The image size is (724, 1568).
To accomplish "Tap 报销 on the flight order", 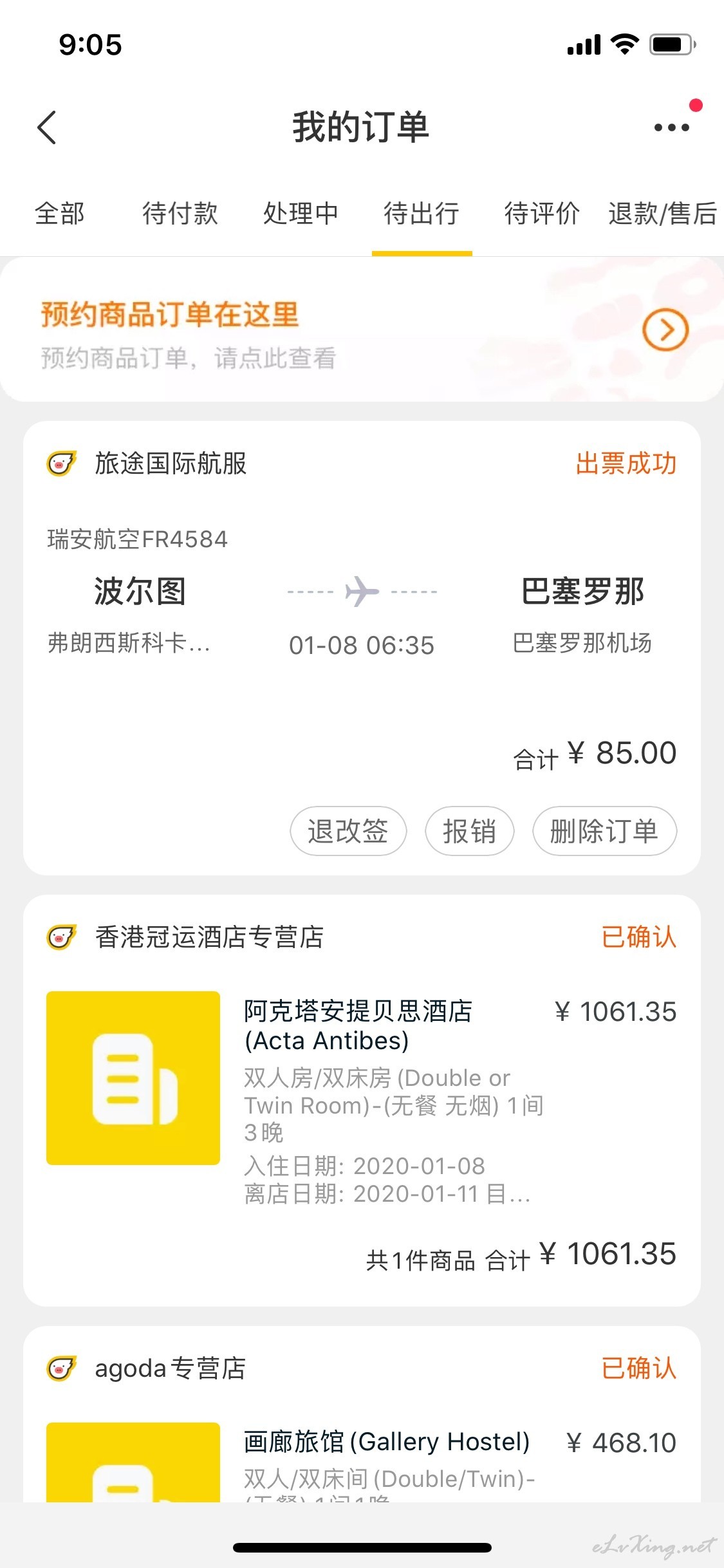I will coord(470,831).
